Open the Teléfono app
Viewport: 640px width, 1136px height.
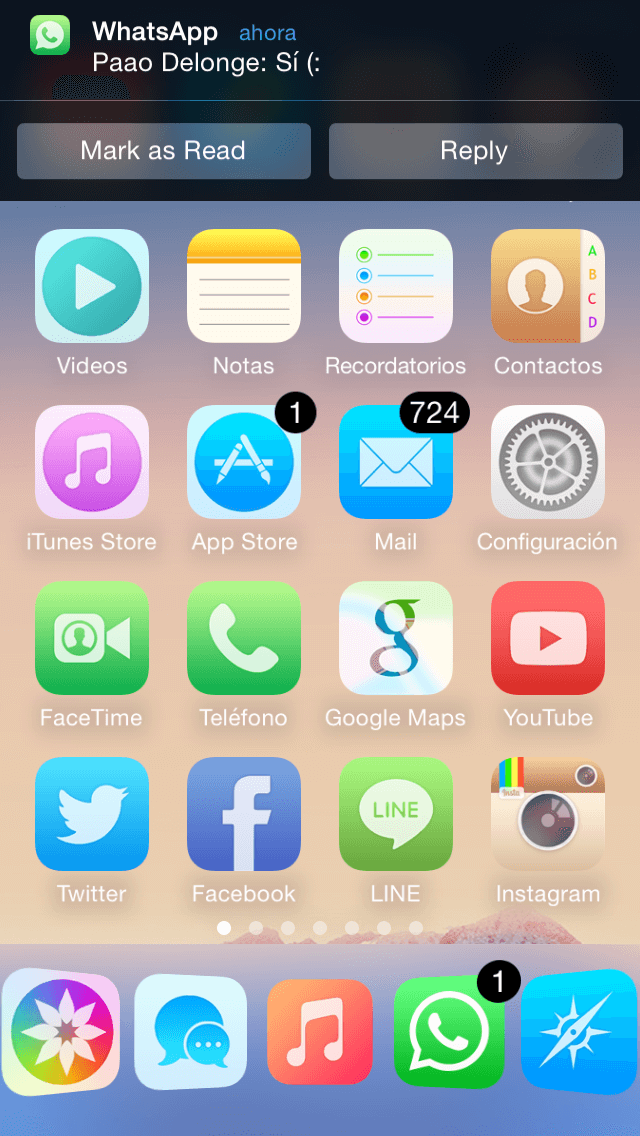tap(244, 638)
